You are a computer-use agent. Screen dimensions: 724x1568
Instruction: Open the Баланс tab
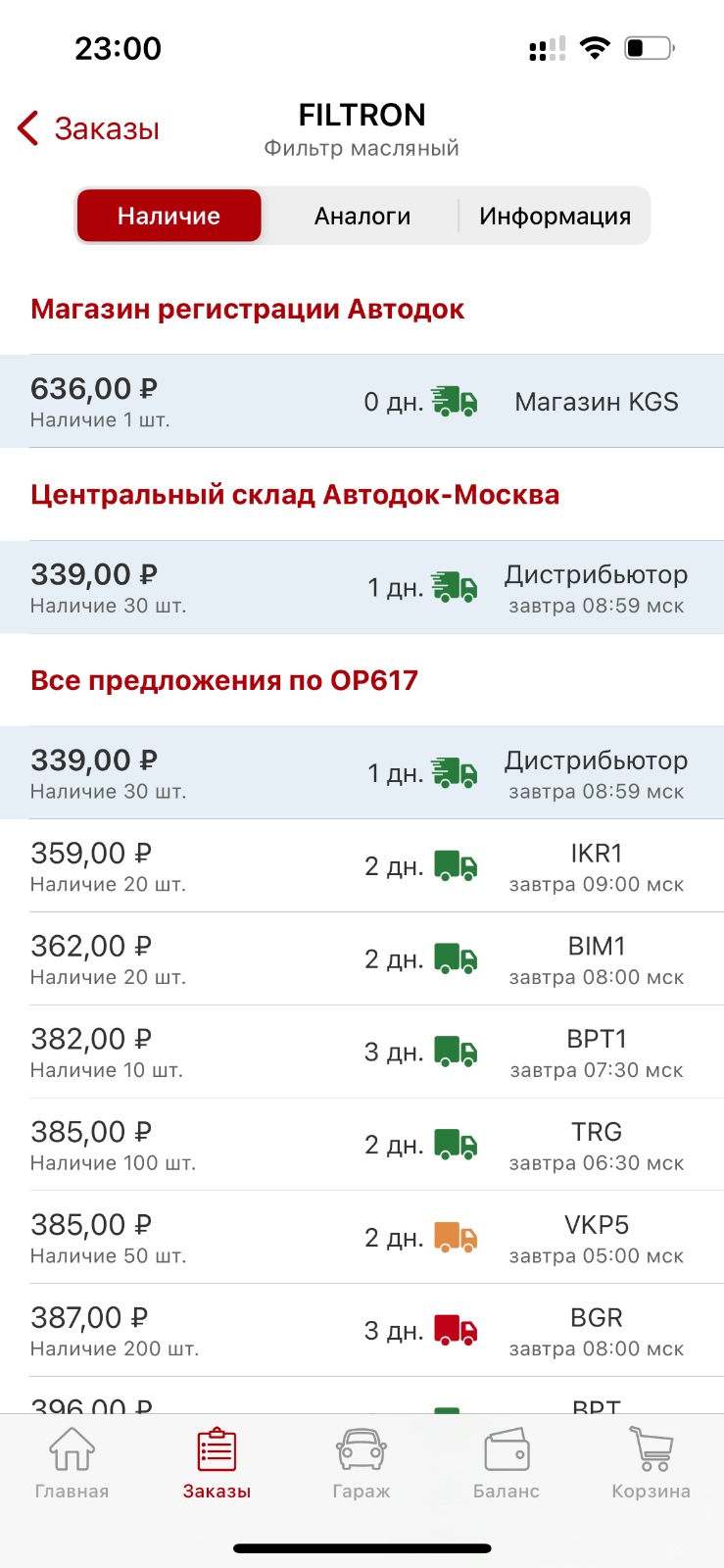(x=507, y=1463)
